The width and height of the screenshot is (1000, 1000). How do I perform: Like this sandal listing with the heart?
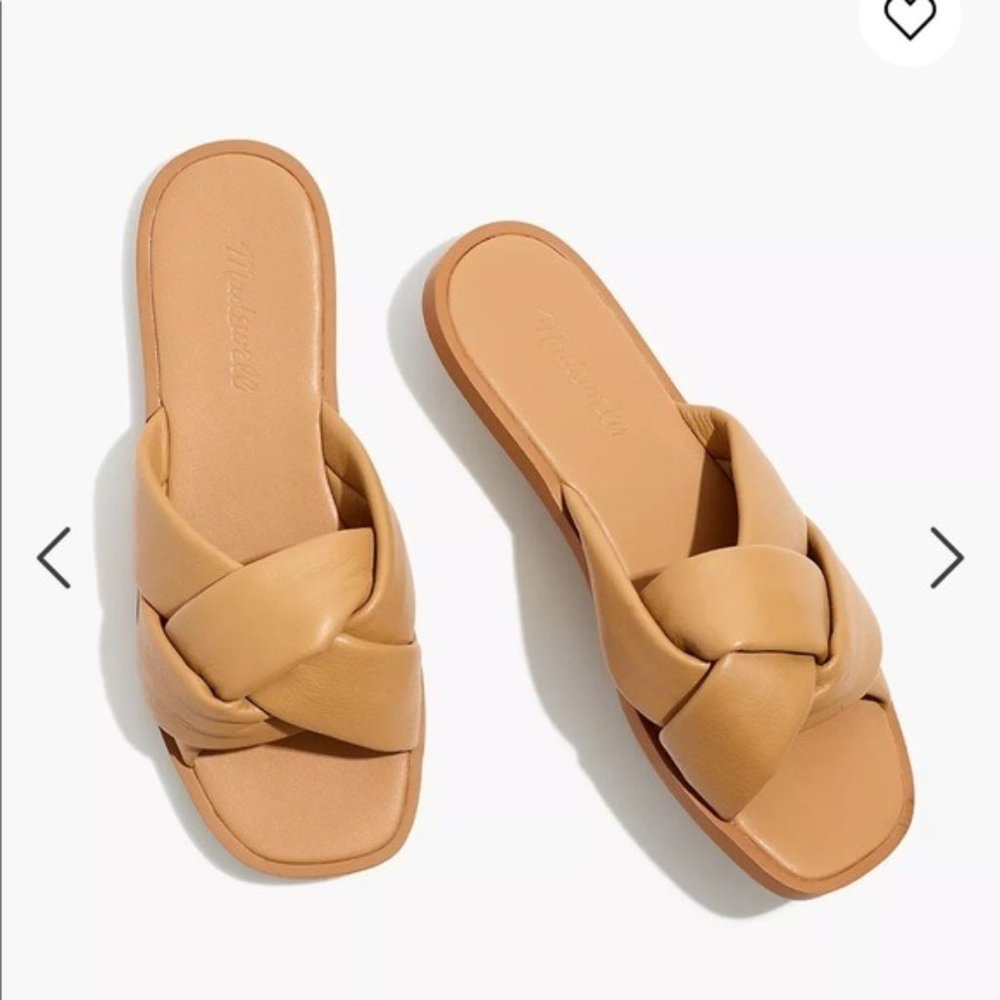tap(909, 19)
